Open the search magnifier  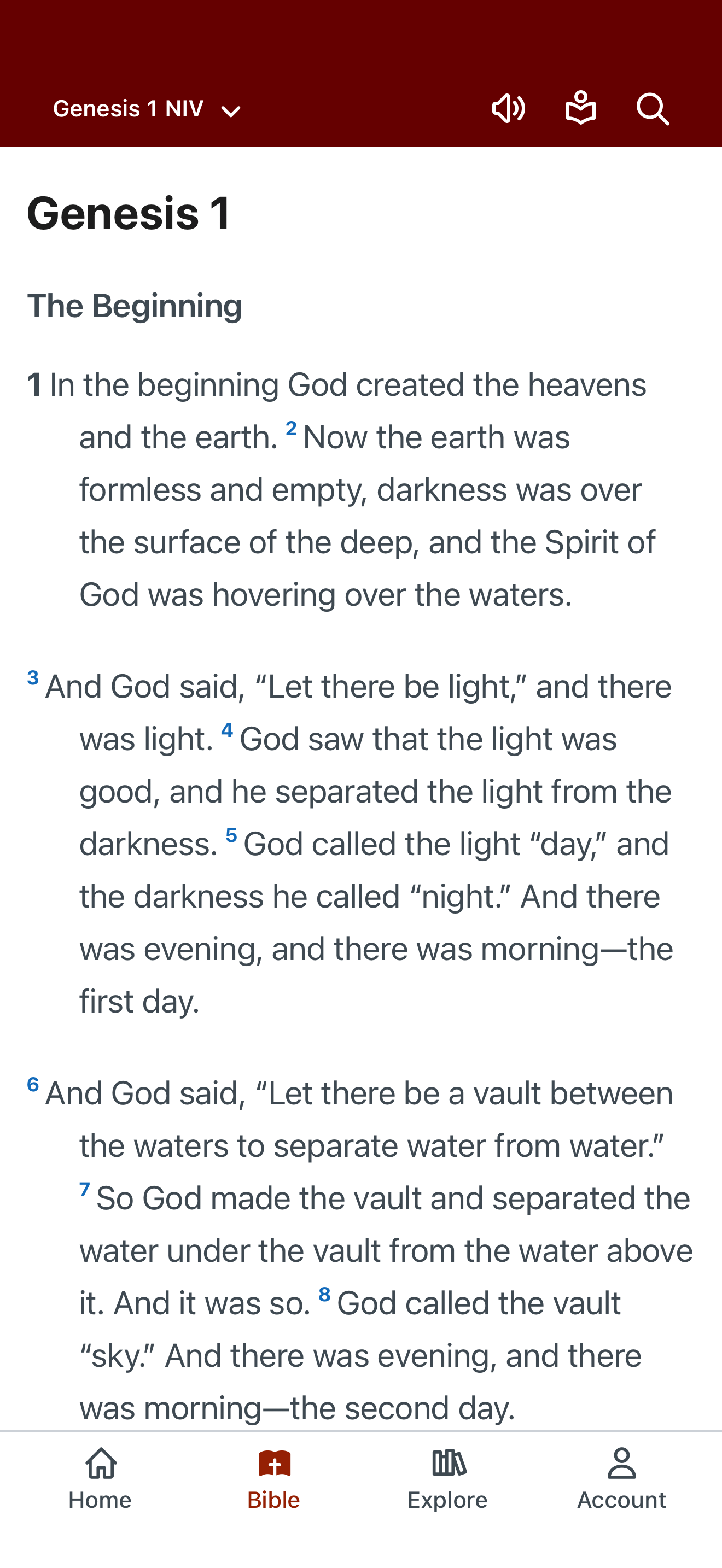[653, 109]
